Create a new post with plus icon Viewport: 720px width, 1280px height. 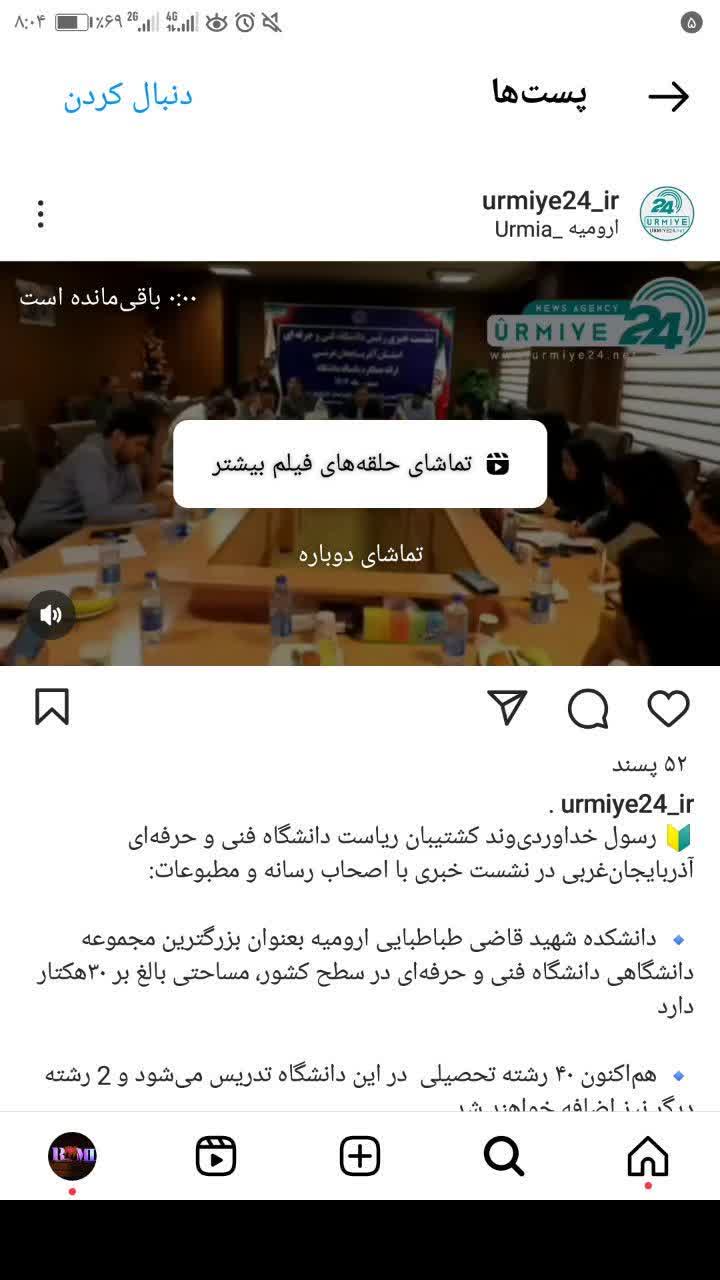(360, 1157)
